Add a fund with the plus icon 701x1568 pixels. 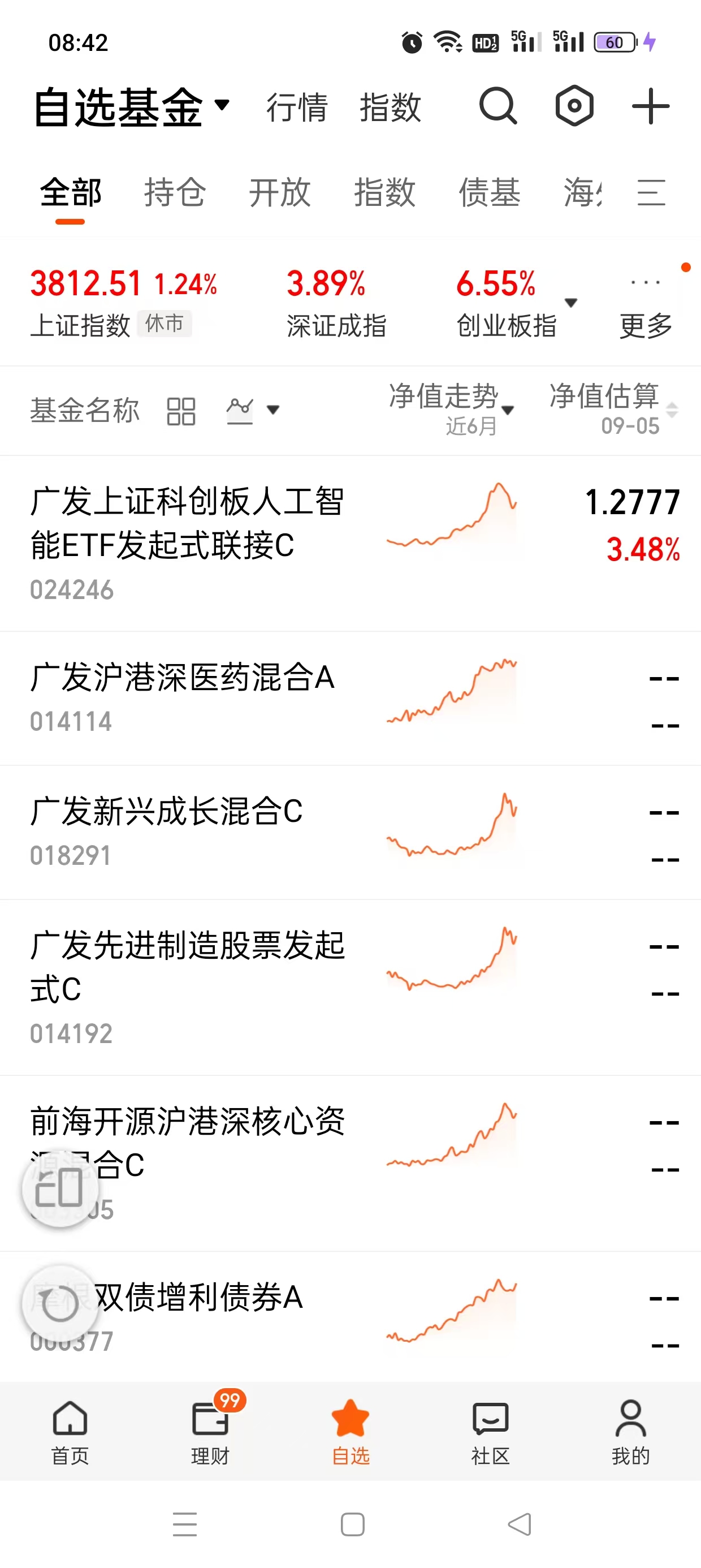pyautogui.click(x=651, y=106)
